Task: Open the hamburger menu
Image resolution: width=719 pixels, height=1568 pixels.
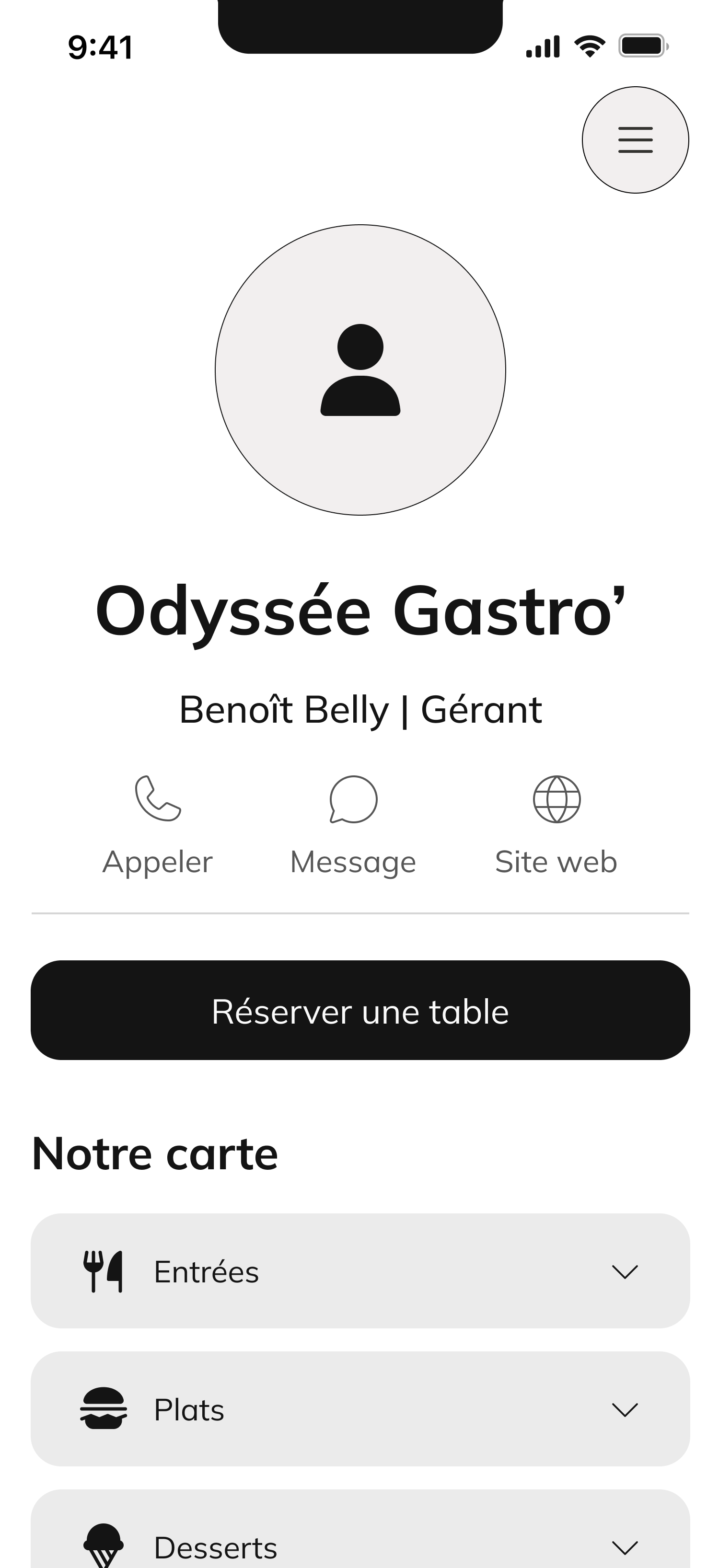Action: [x=635, y=140]
